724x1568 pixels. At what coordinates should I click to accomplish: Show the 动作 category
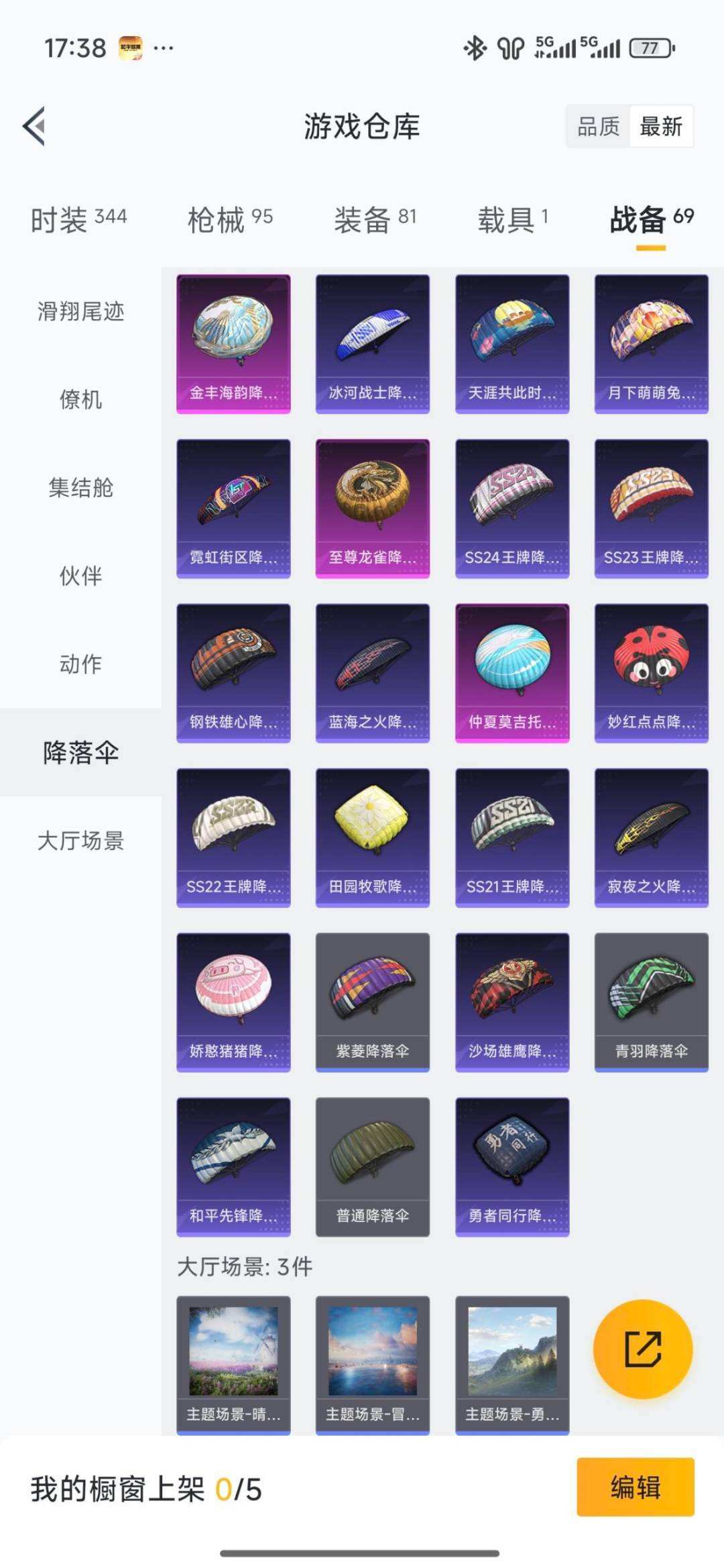click(80, 664)
